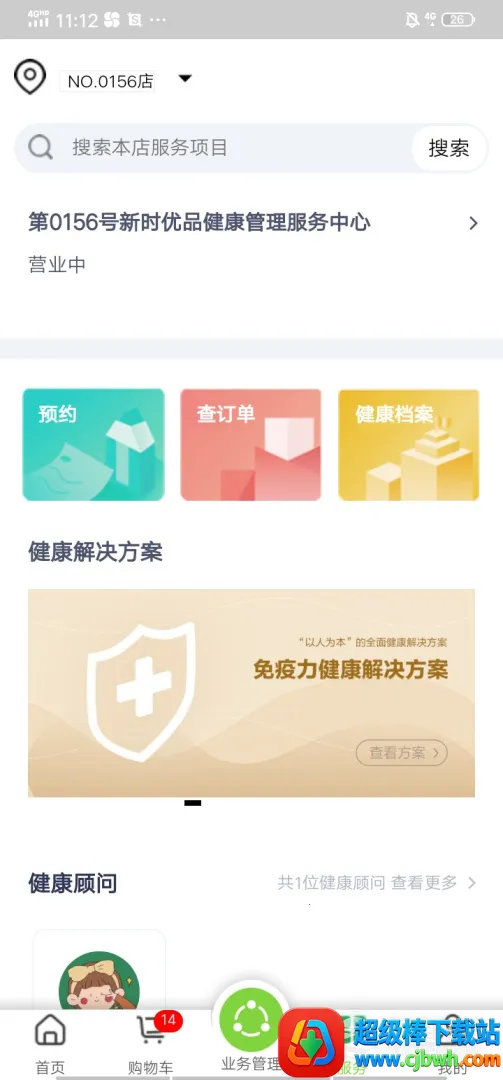Tap the location pin icon
The height and width of the screenshot is (1080, 503).
[30, 76]
